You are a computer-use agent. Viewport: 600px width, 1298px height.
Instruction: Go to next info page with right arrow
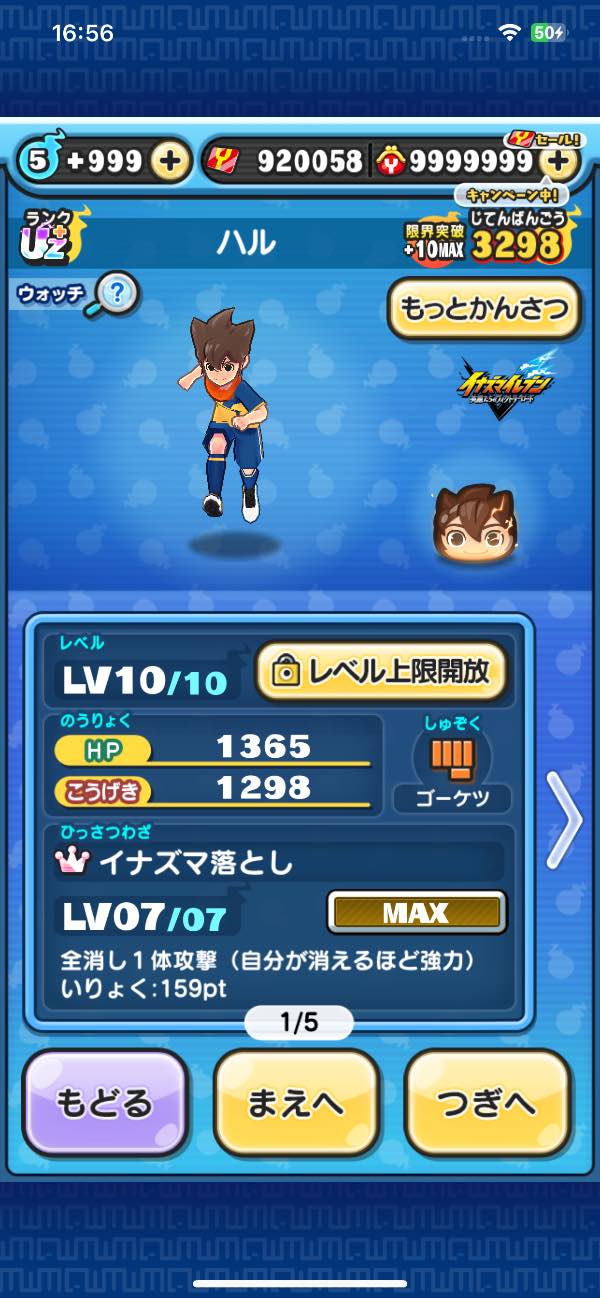coord(566,820)
